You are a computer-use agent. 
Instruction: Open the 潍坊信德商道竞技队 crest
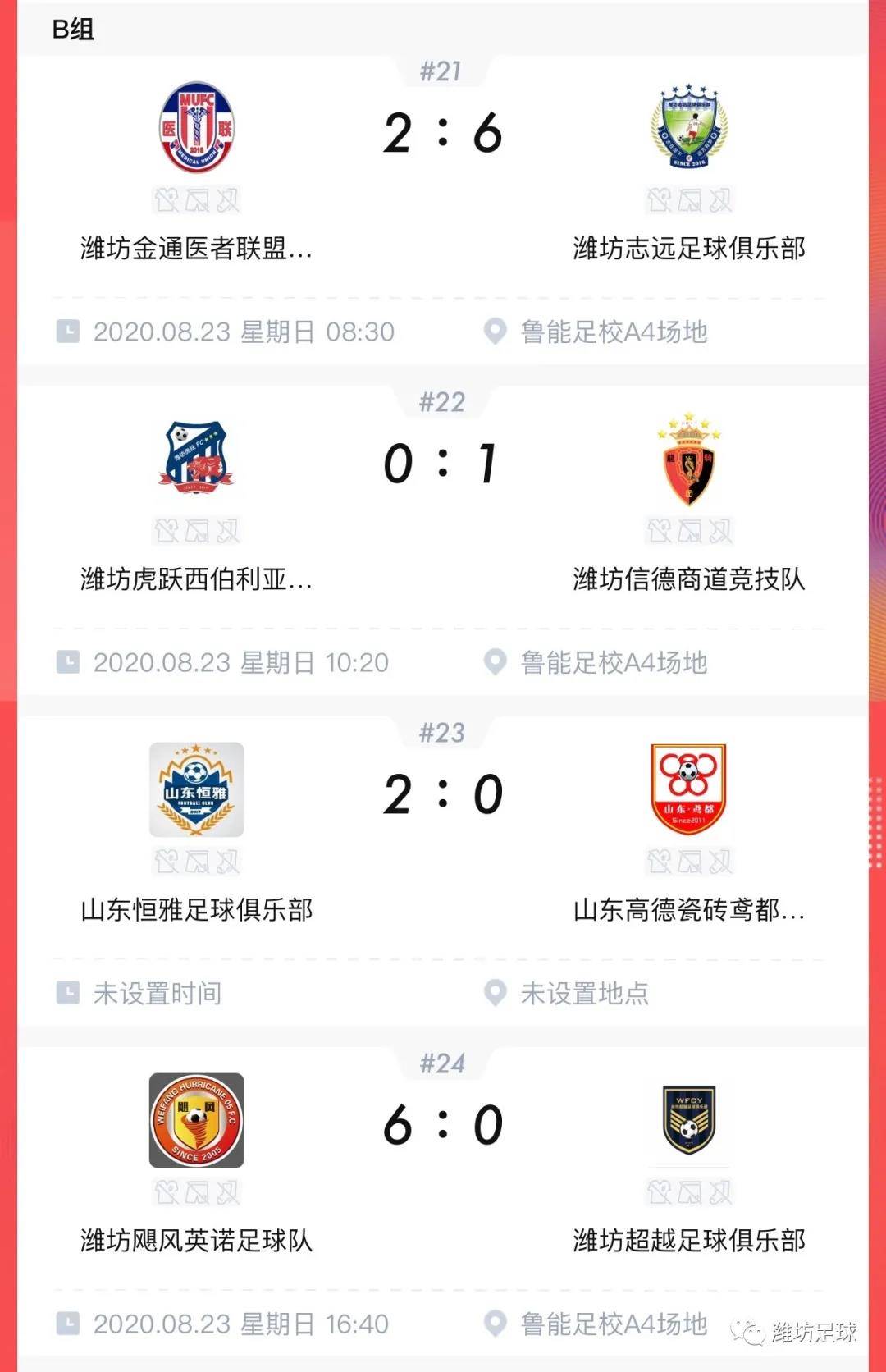pyautogui.click(x=687, y=460)
